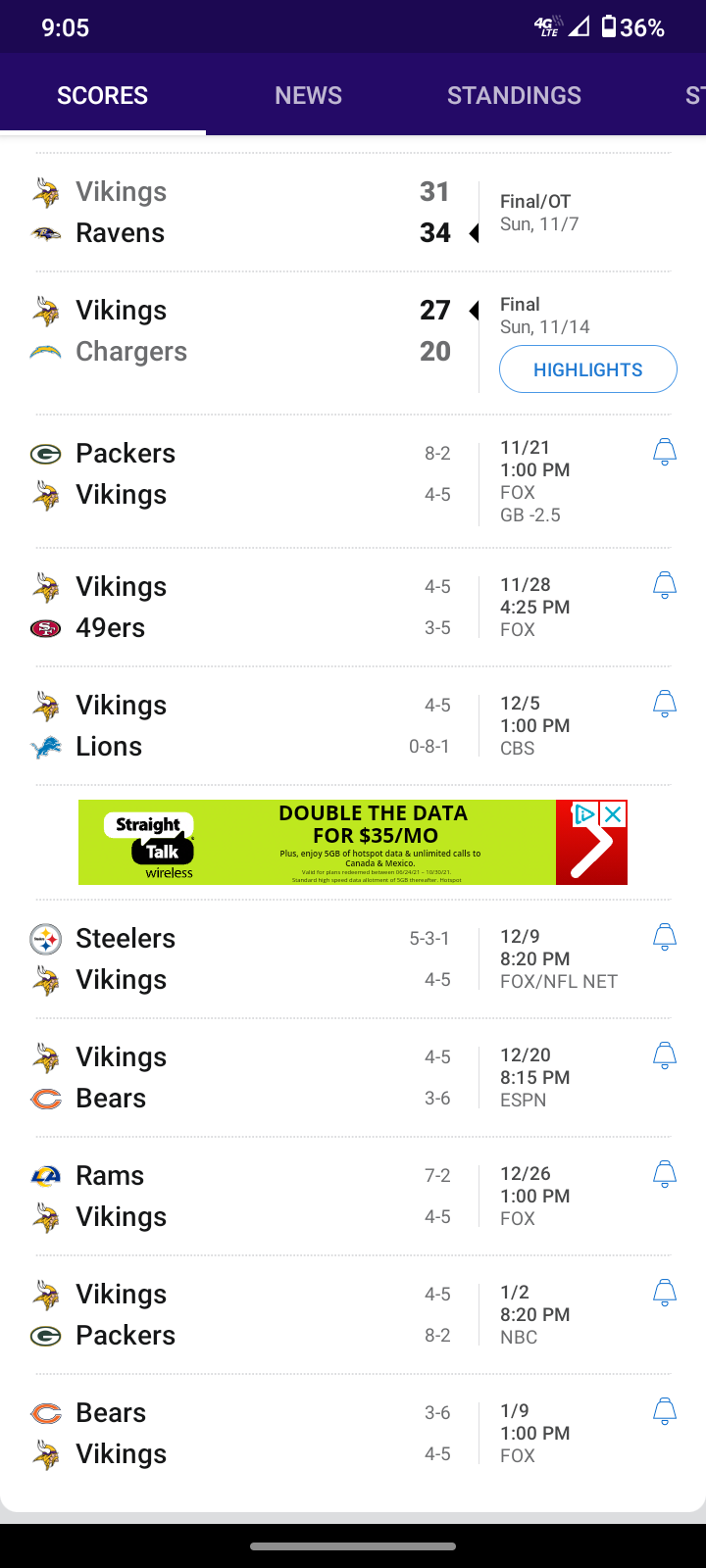
Task: Set reminder bell for Steelers vs Vikings
Action: click(x=665, y=937)
